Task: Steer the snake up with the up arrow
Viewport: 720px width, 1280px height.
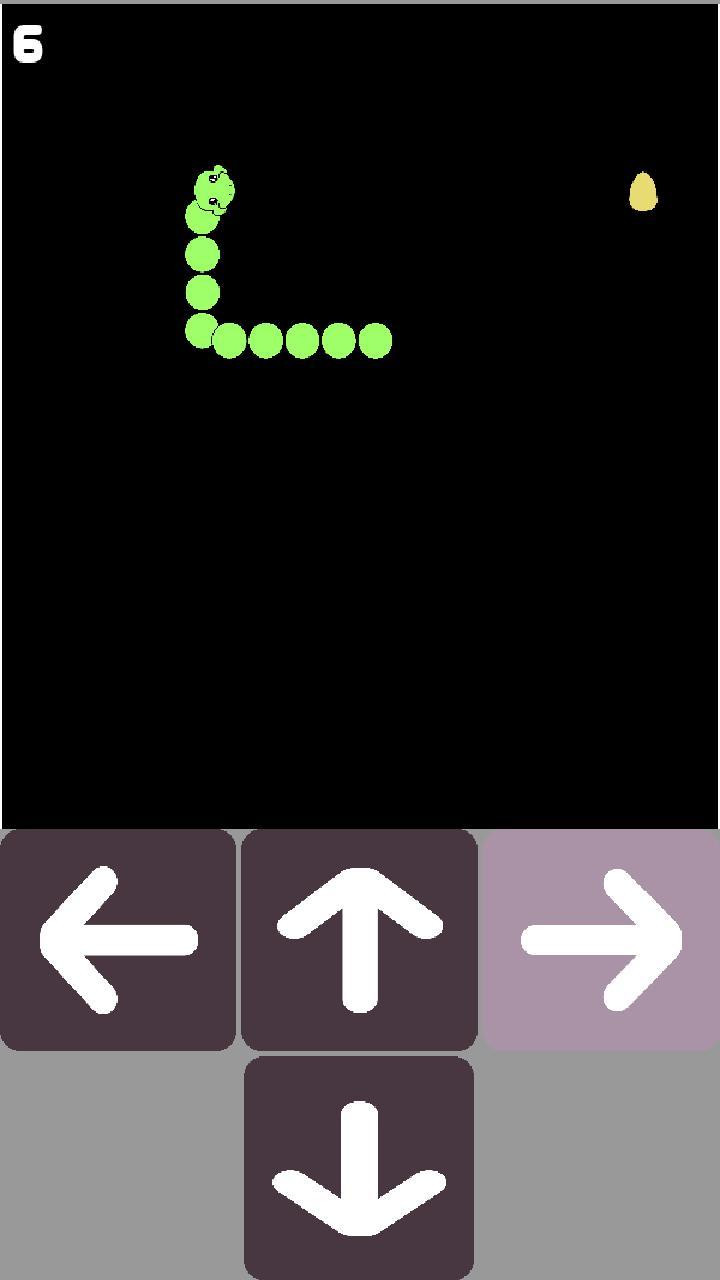Action: [359, 940]
